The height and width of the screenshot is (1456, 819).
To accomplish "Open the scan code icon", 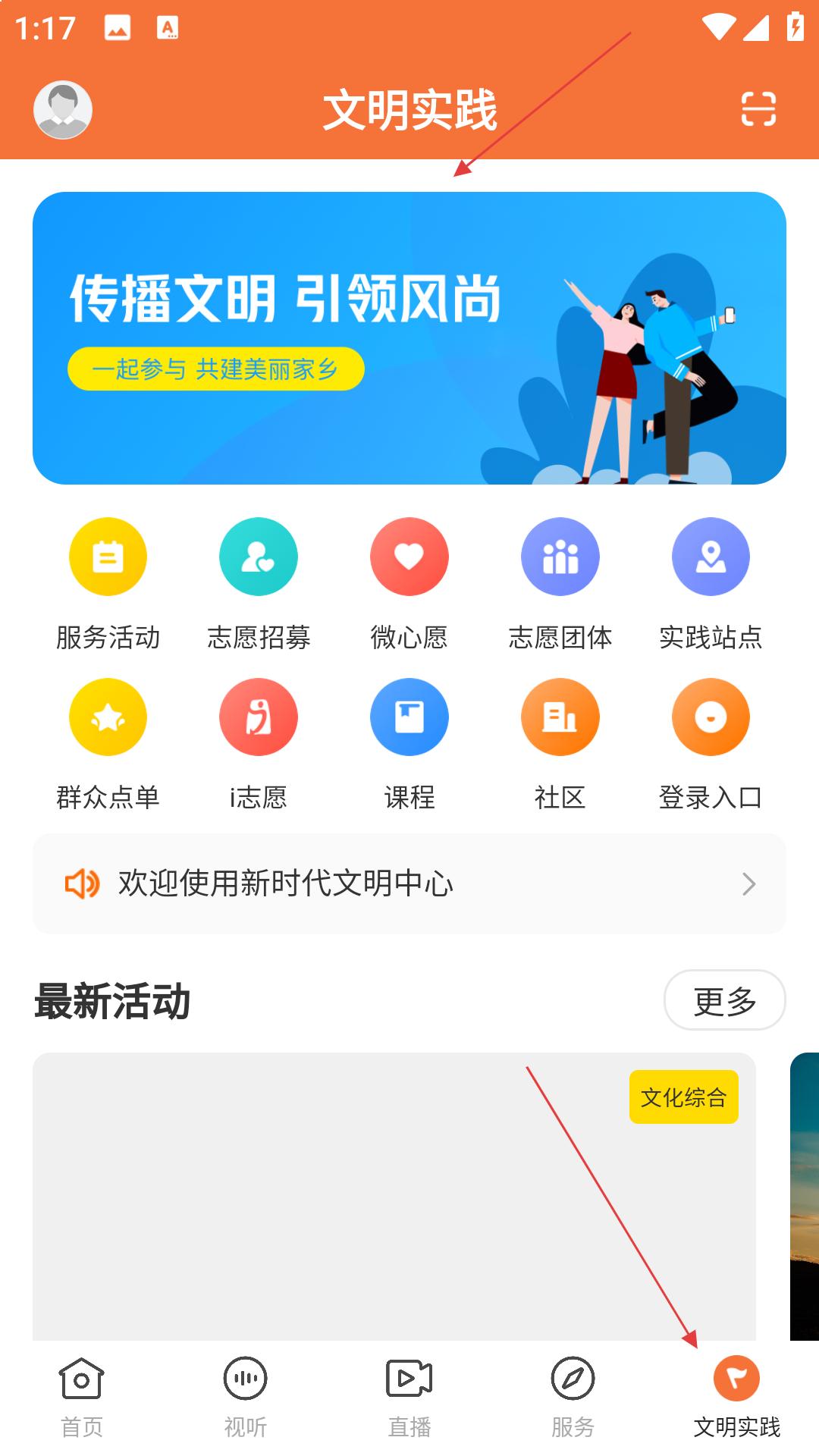I will pyautogui.click(x=758, y=109).
